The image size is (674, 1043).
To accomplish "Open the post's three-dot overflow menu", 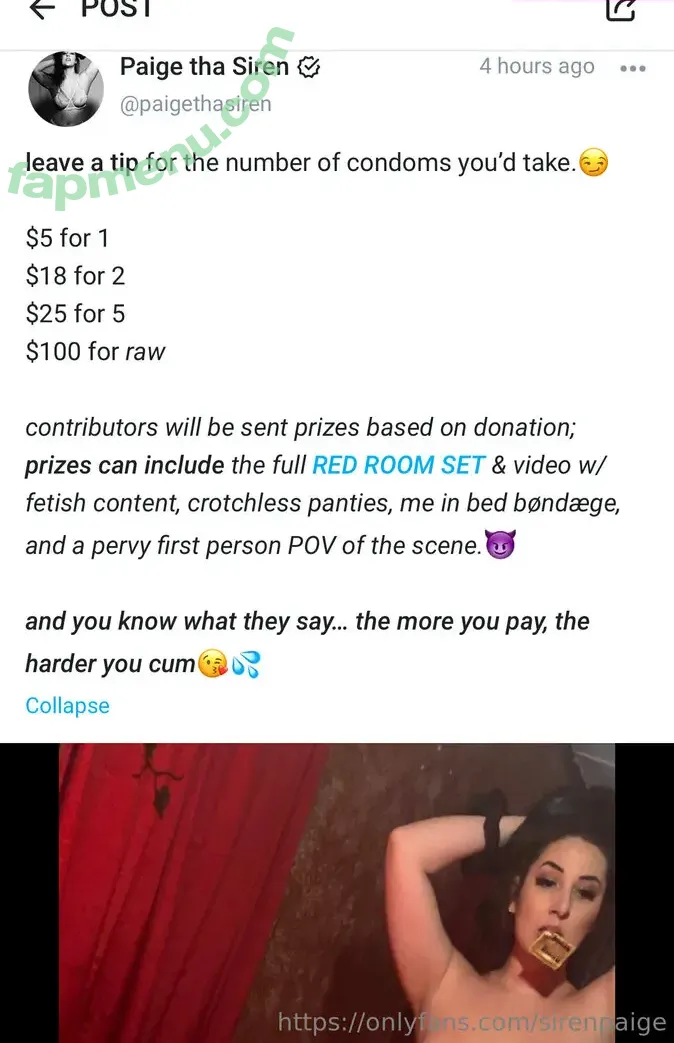I will pyautogui.click(x=632, y=69).
